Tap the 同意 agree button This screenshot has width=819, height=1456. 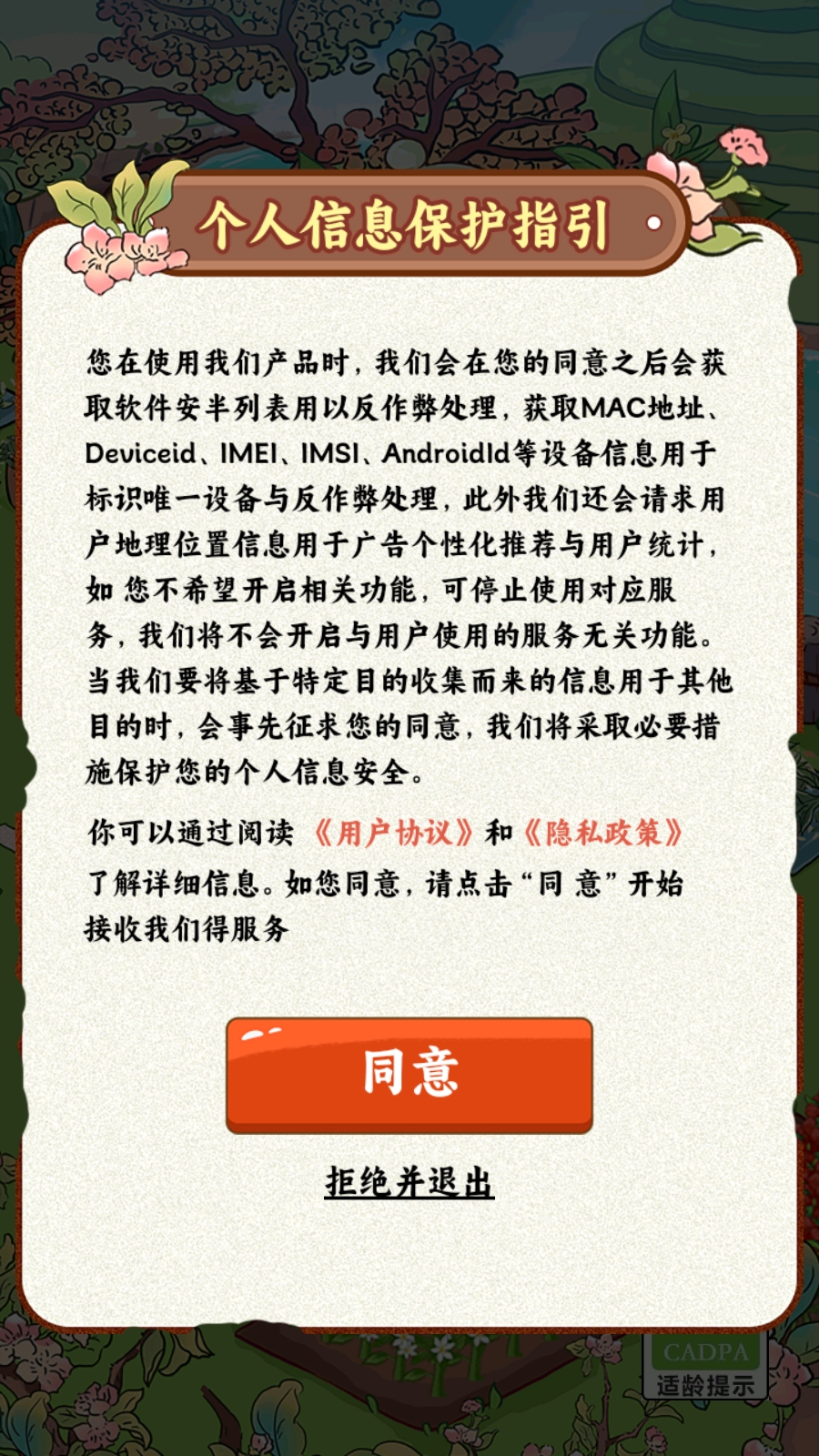click(x=409, y=1074)
